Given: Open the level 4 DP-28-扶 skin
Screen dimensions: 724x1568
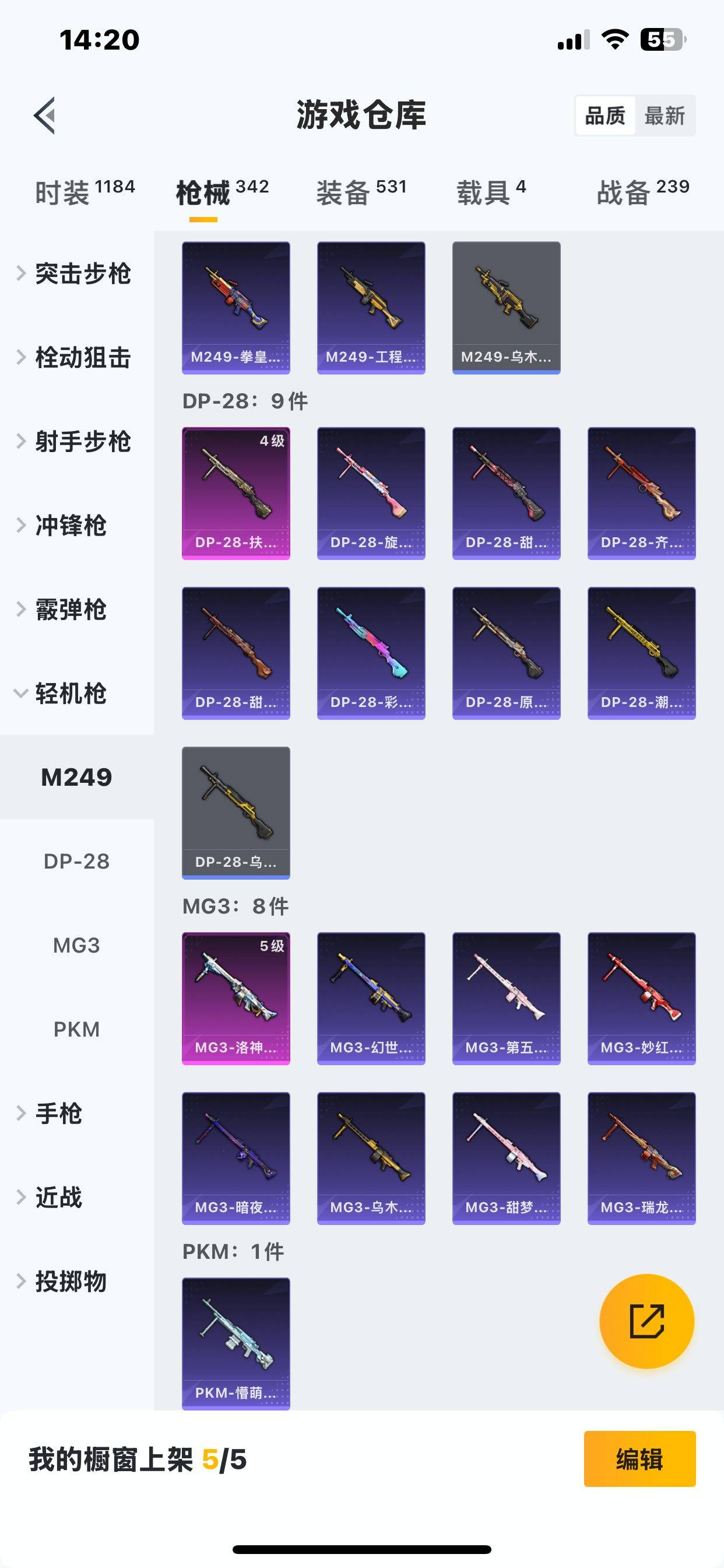Looking at the screenshot, I should point(236,493).
